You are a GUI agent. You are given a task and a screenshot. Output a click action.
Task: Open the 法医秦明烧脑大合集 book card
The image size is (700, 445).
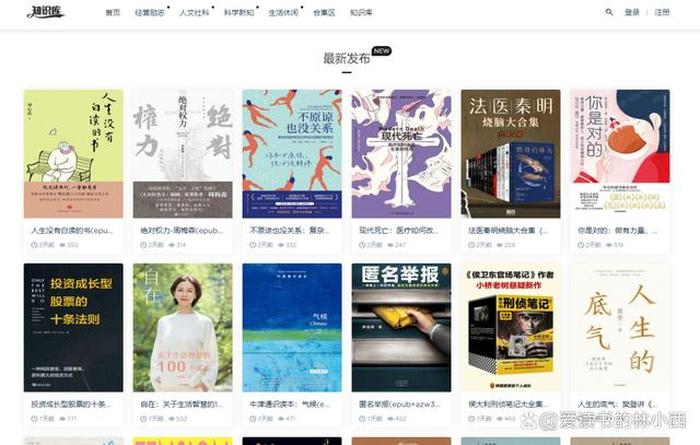point(510,154)
